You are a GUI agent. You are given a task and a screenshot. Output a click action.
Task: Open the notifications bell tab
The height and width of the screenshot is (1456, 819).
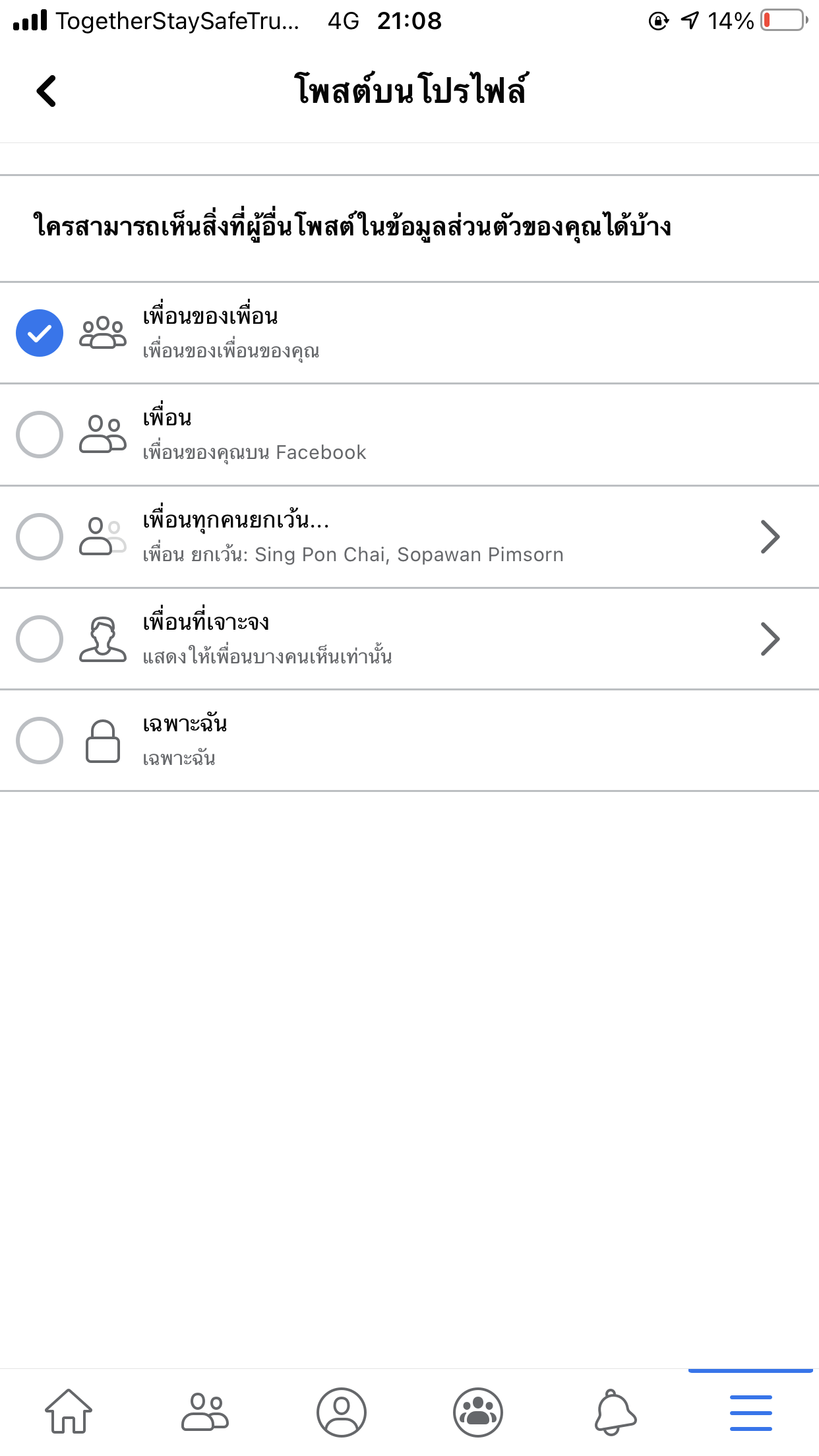(615, 1412)
